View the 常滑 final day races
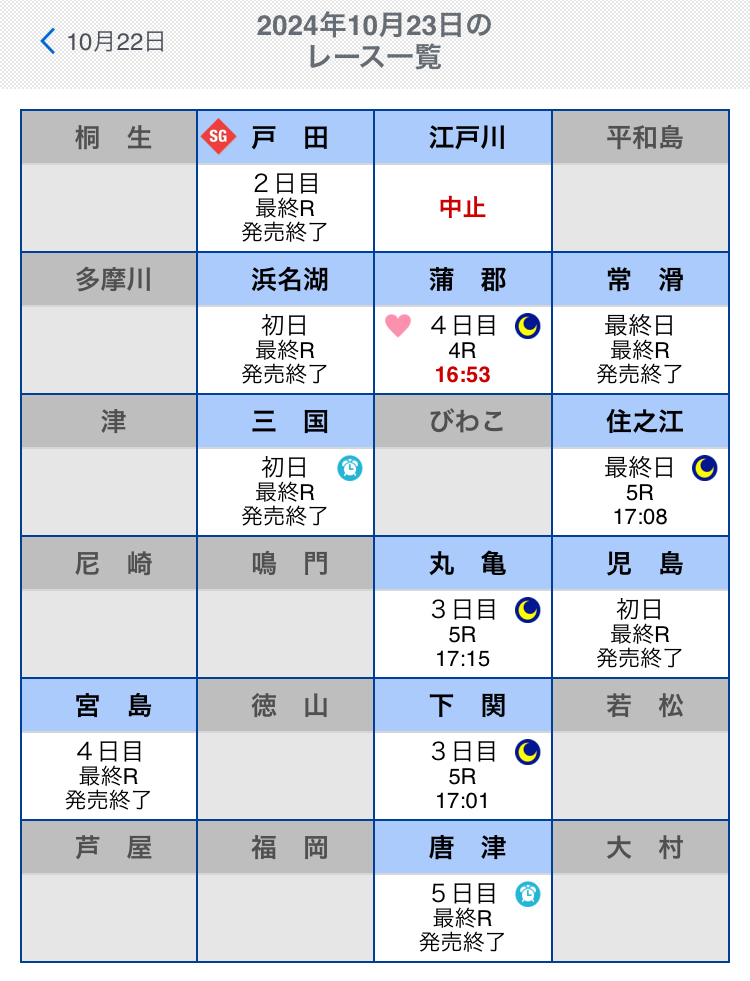The width and height of the screenshot is (750, 981). tap(640, 349)
